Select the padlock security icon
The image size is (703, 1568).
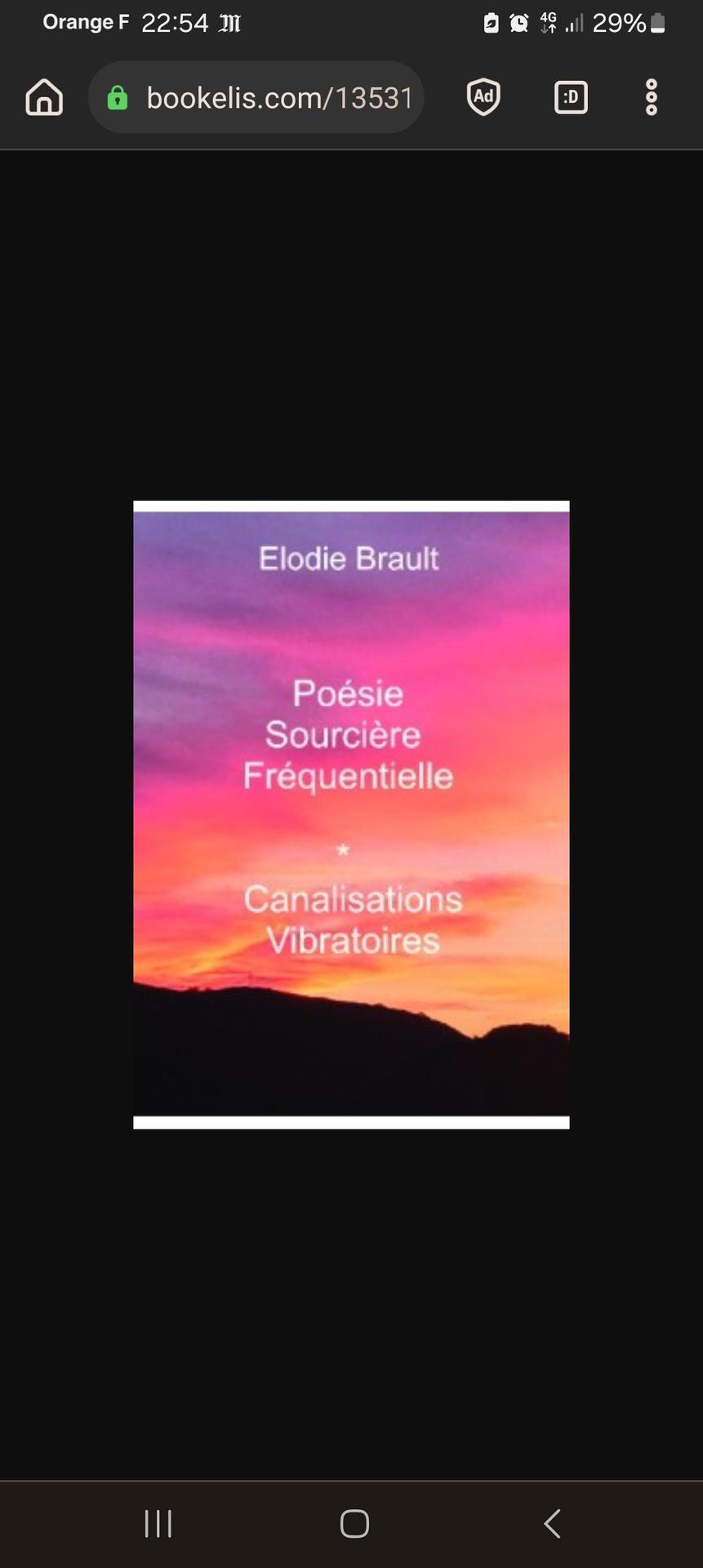click(118, 96)
